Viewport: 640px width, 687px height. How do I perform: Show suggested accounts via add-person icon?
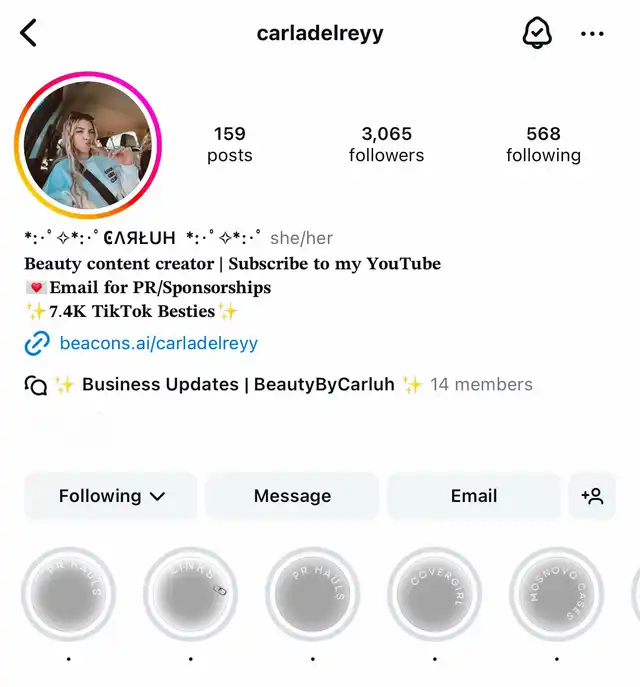(x=592, y=496)
